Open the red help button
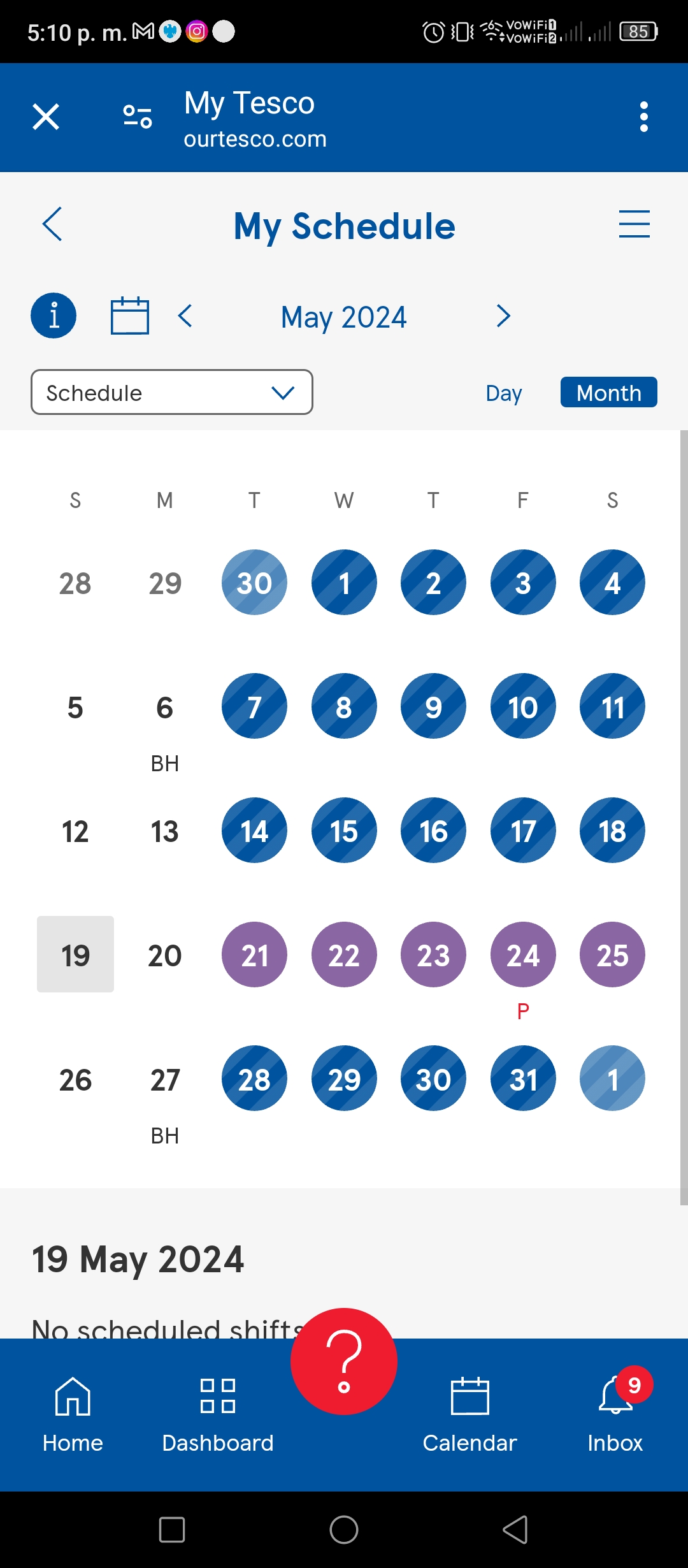Screen dimensions: 688x1568 click(344, 1361)
